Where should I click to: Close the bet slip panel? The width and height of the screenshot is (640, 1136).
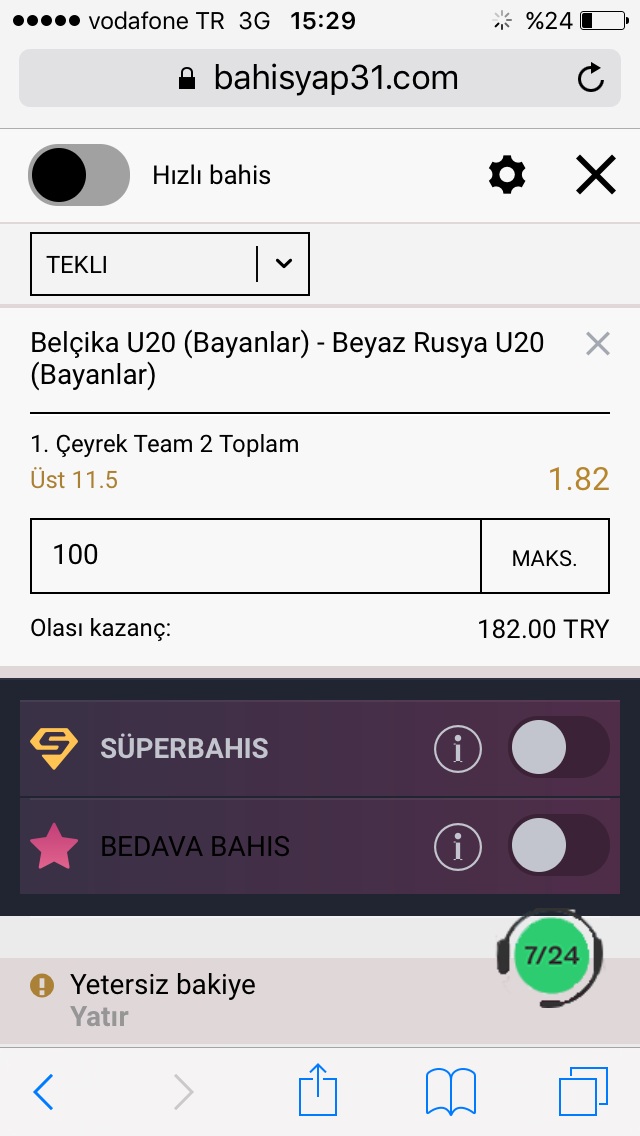[x=596, y=175]
